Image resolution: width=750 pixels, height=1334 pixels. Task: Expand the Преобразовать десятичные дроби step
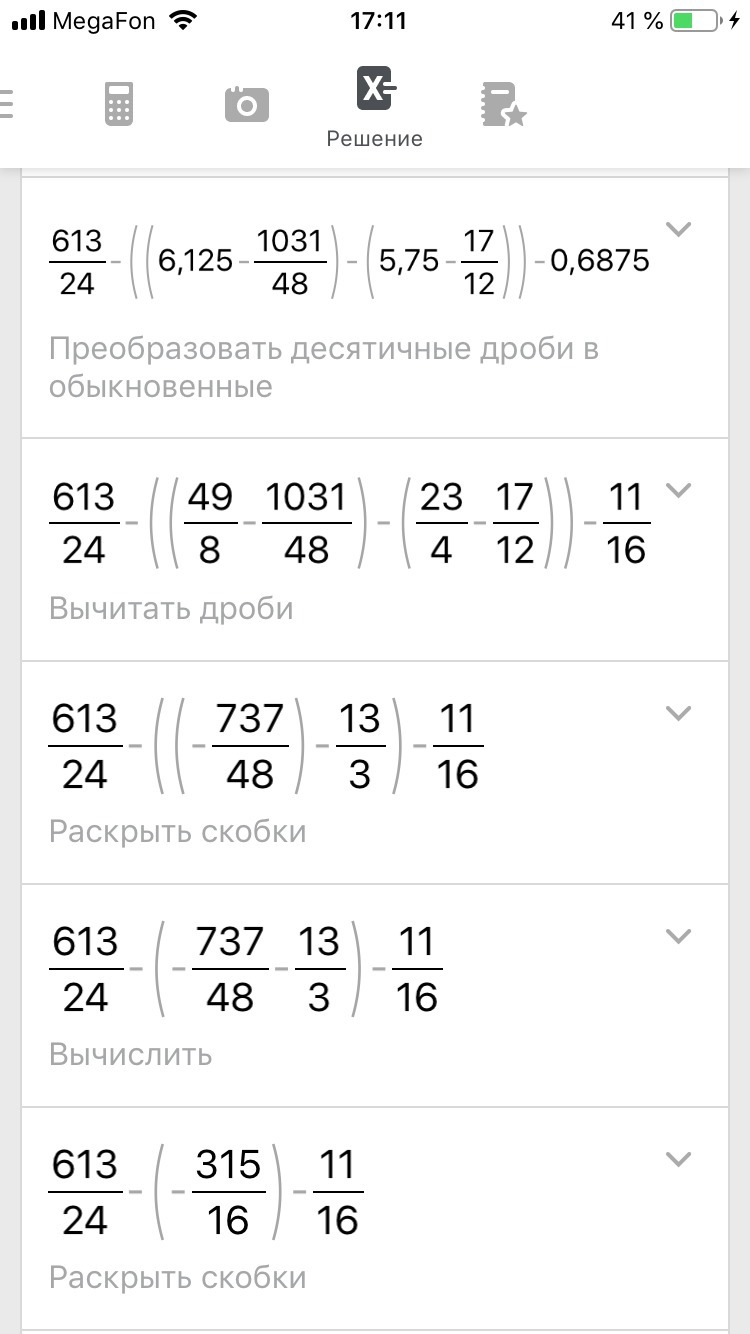coord(679,229)
